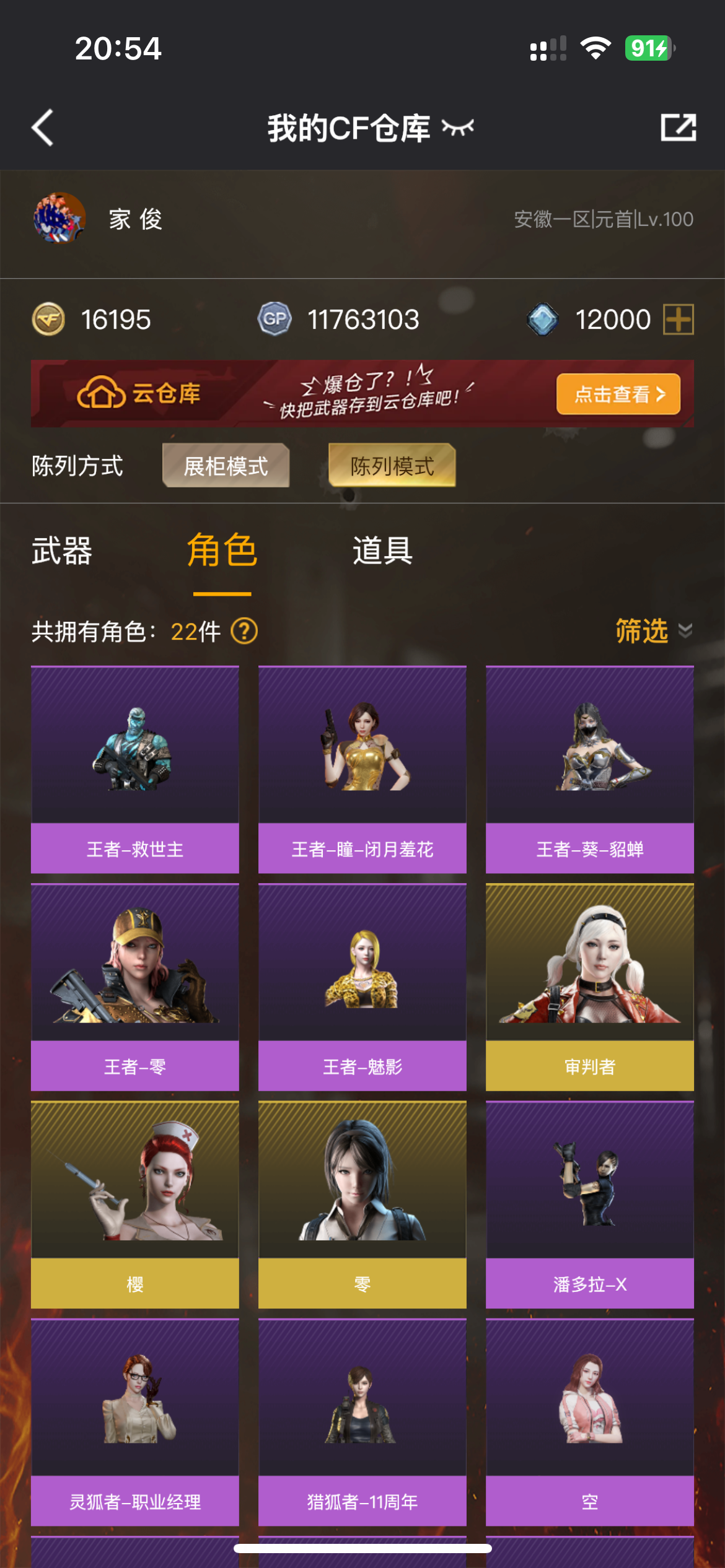The width and height of the screenshot is (725, 1568).
Task: Open the 灵狐者-职业经理 character card
Action: coord(135,1421)
